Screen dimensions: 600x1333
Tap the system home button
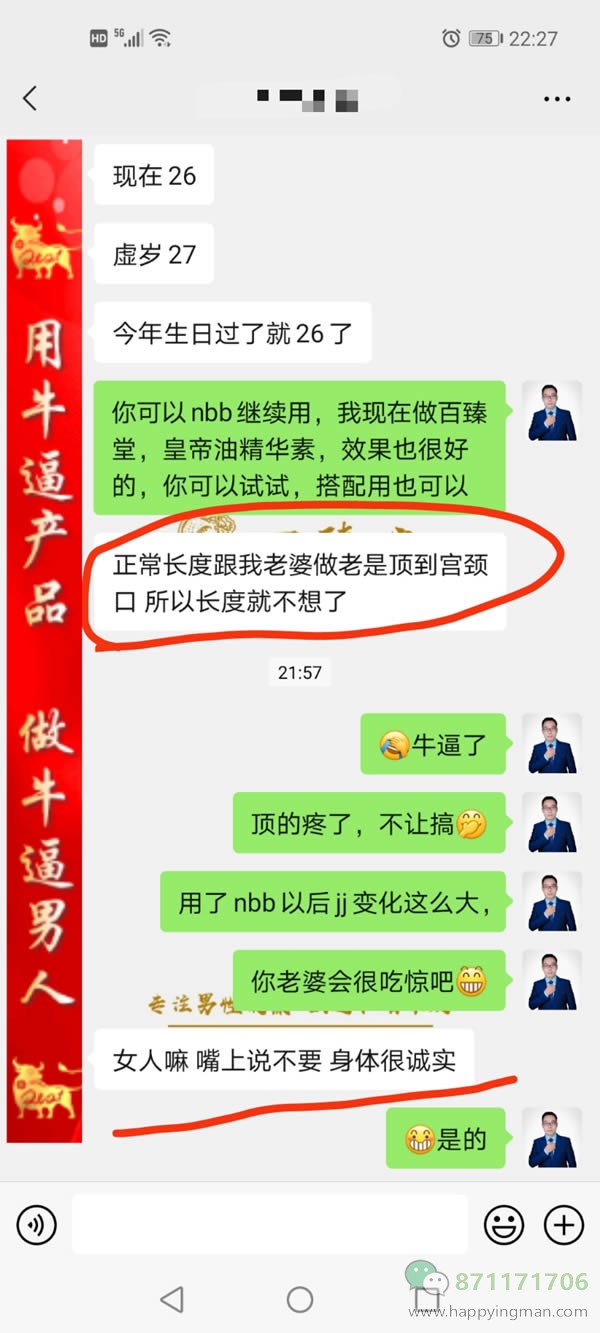point(300,1299)
